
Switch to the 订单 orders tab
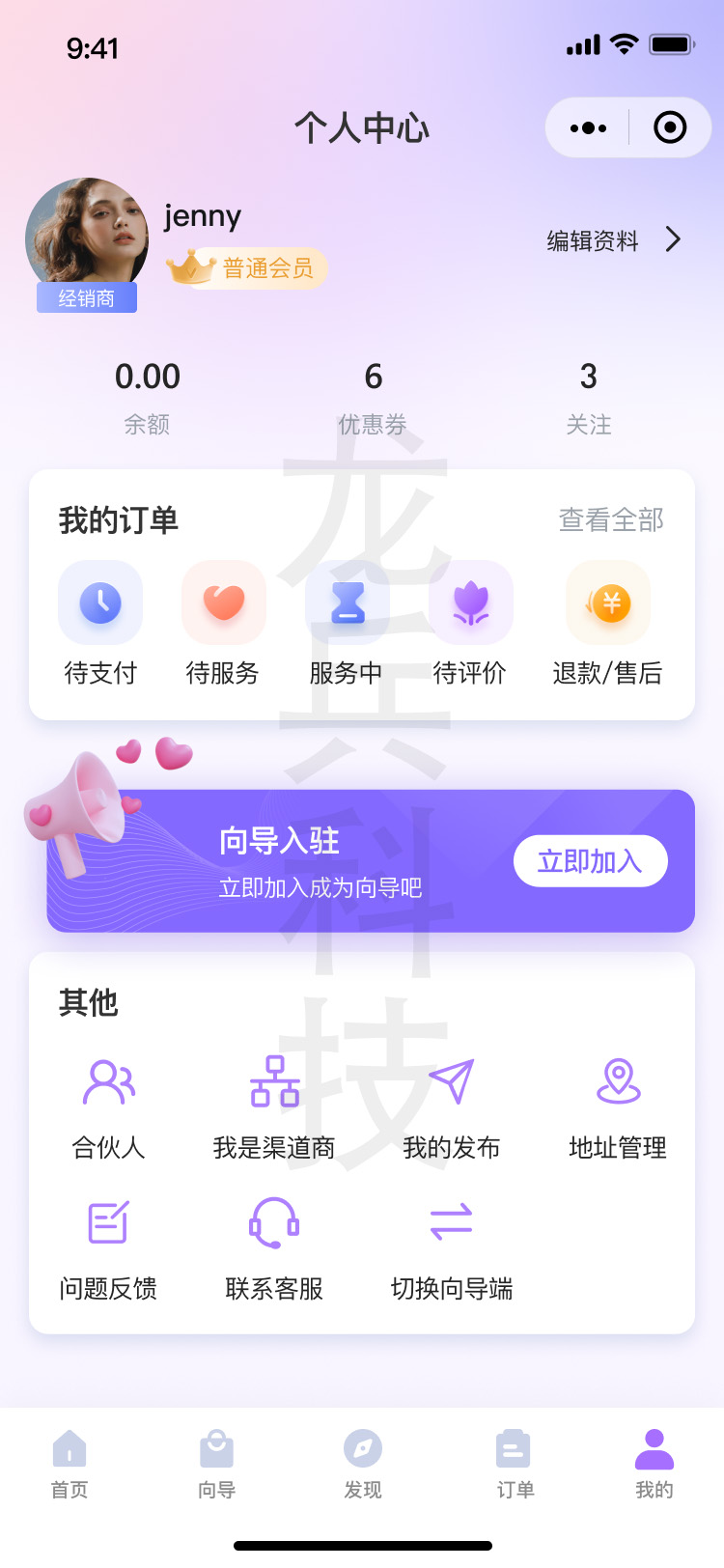pos(515,1464)
